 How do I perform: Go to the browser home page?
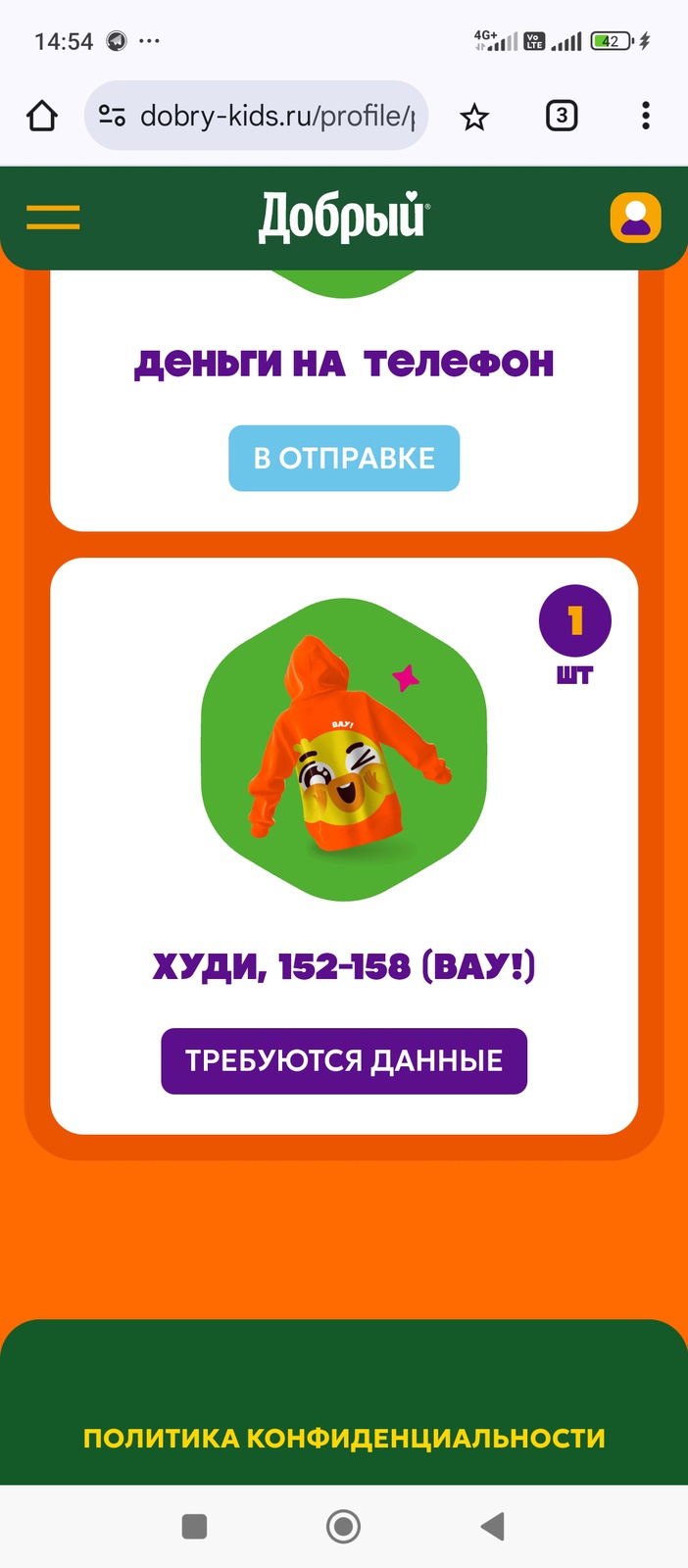click(x=42, y=117)
